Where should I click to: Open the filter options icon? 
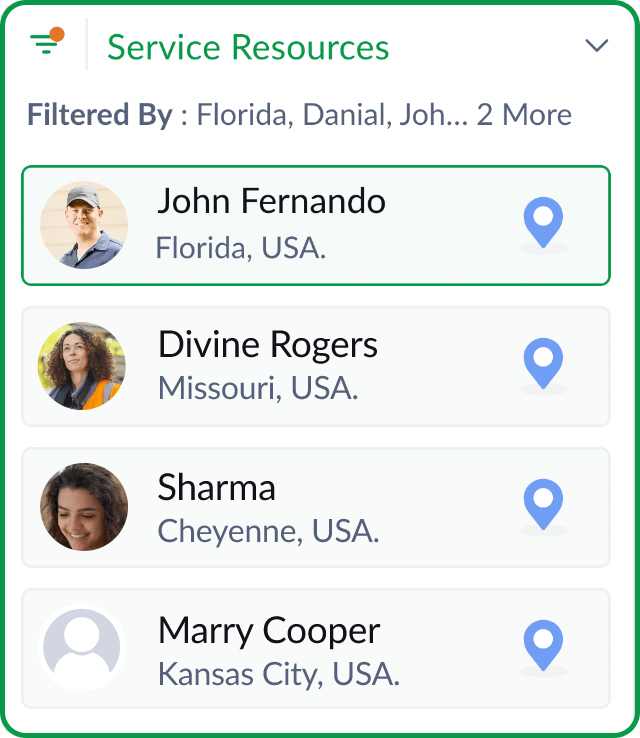46,44
